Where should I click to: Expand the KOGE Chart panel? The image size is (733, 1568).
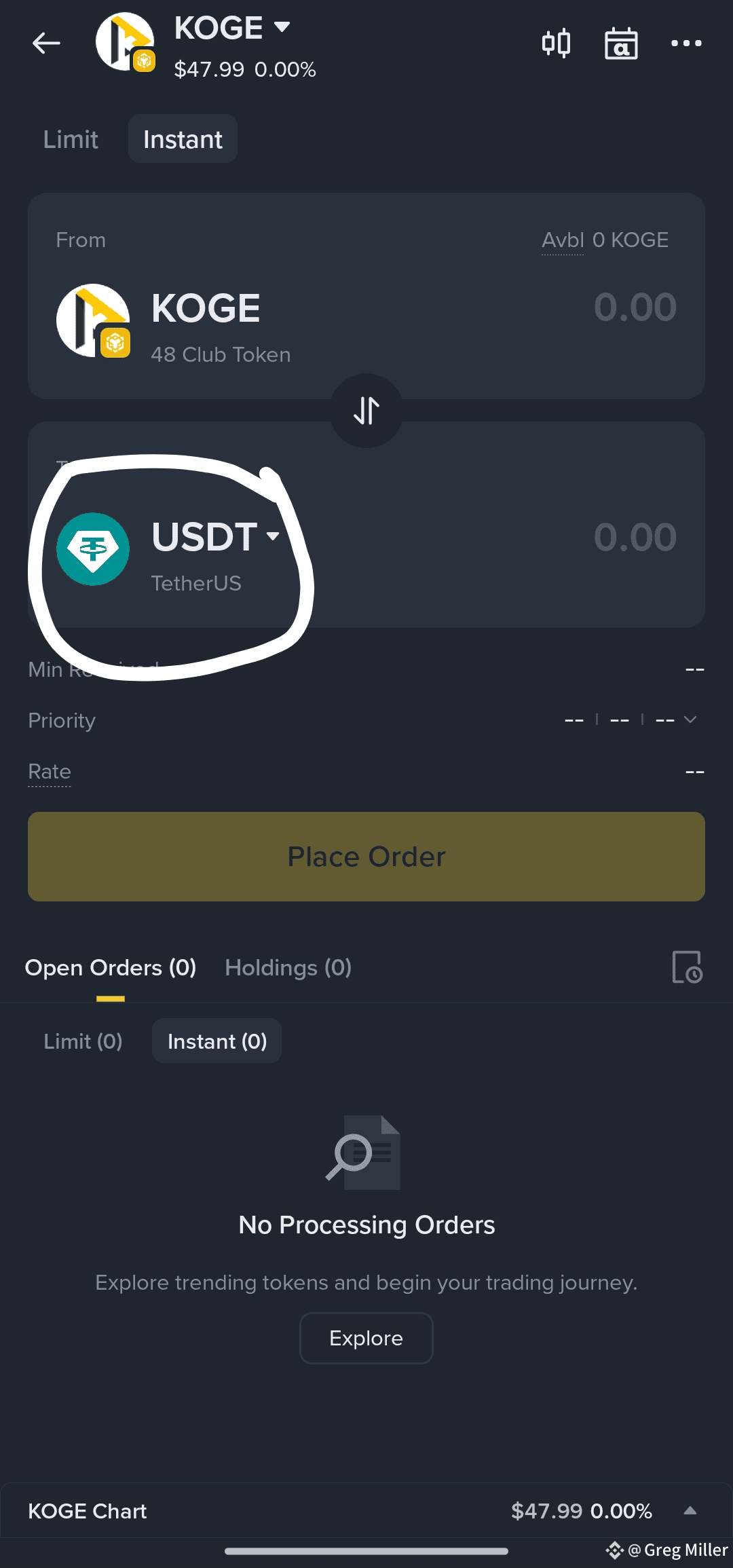pyautogui.click(x=690, y=1510)
